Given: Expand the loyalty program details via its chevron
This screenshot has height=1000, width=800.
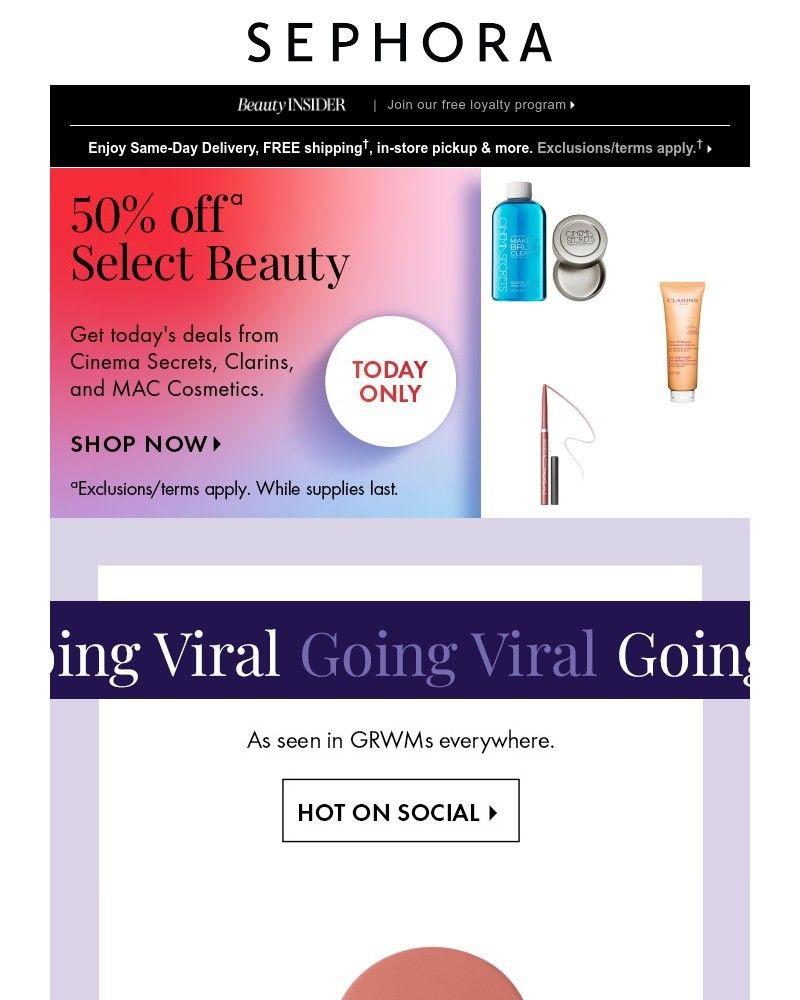Looking at the screenshot, I should [572, 104].
